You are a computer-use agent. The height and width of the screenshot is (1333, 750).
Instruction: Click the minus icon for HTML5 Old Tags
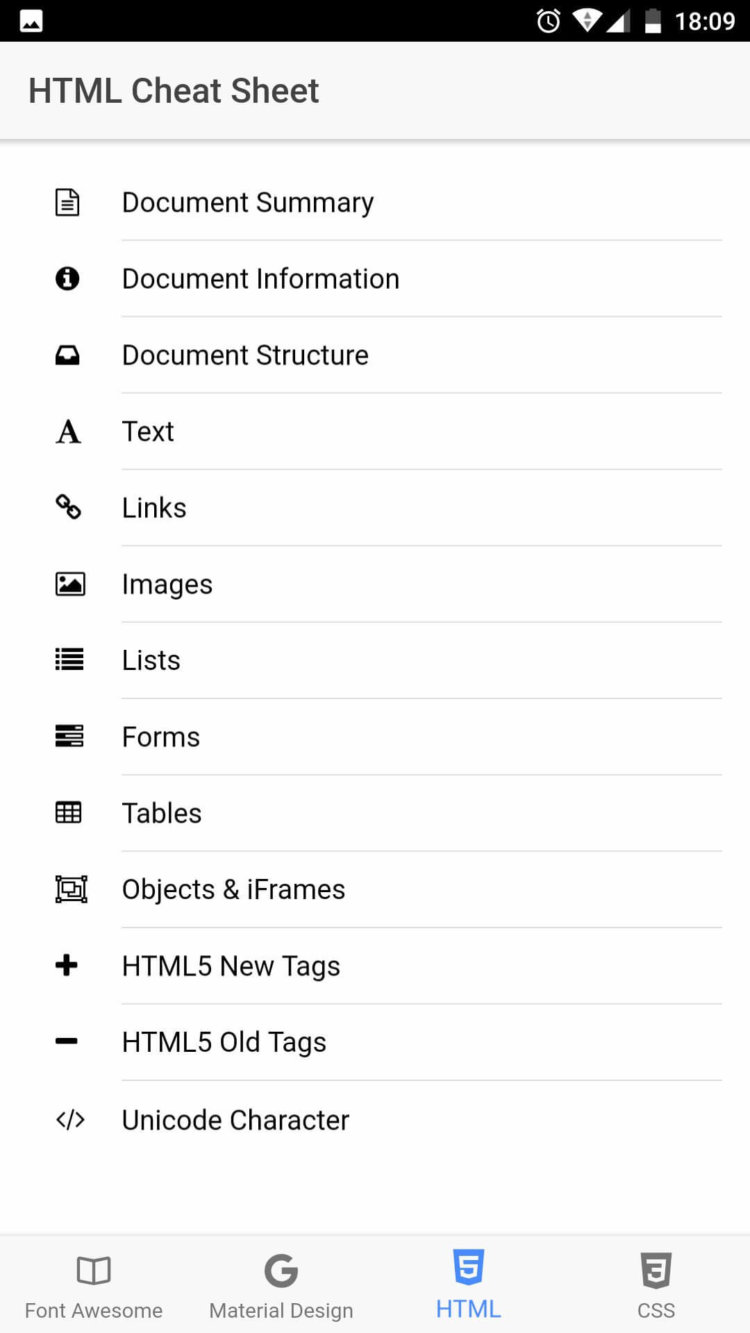tap(67, 1041)
